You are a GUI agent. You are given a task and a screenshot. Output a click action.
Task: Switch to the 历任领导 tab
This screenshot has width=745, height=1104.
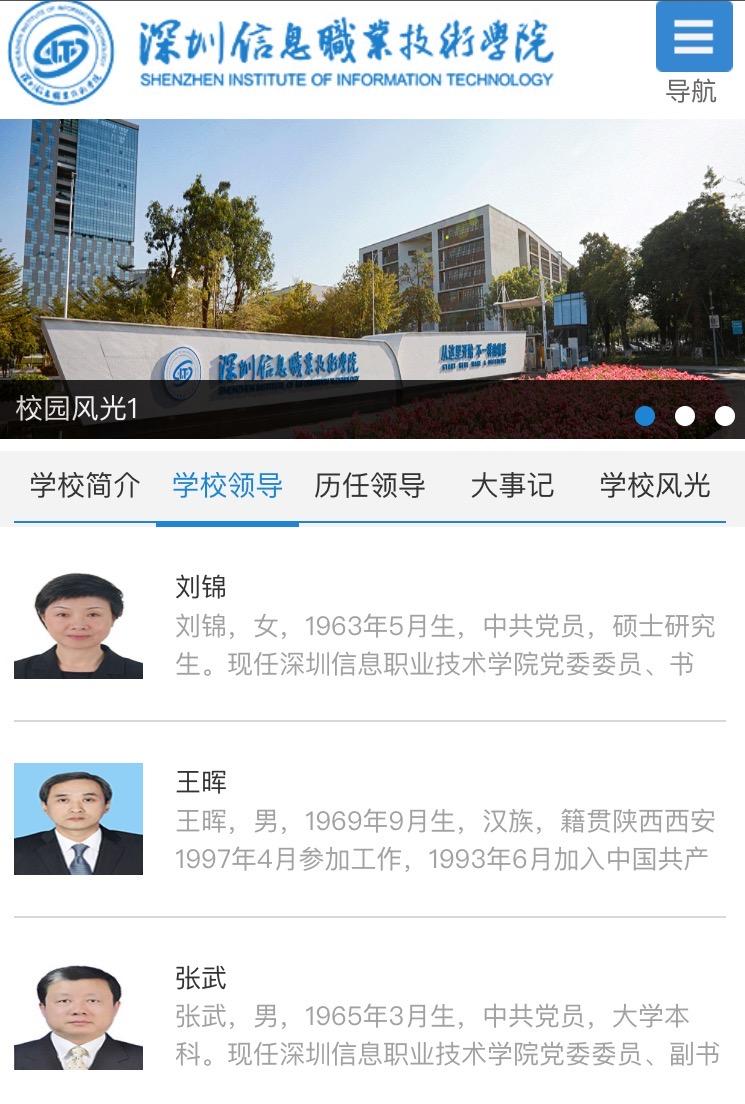click(370, 486)
